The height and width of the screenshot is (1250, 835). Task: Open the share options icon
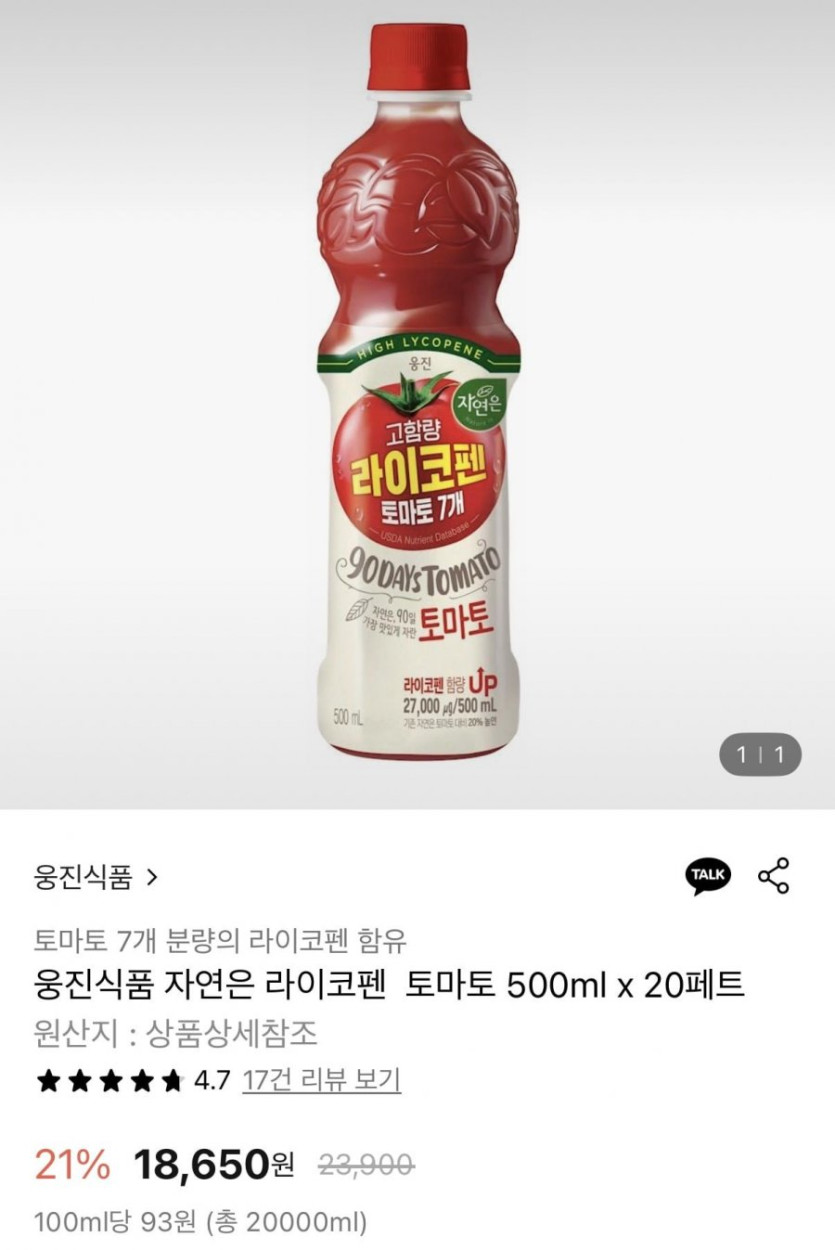coord(774,875)
